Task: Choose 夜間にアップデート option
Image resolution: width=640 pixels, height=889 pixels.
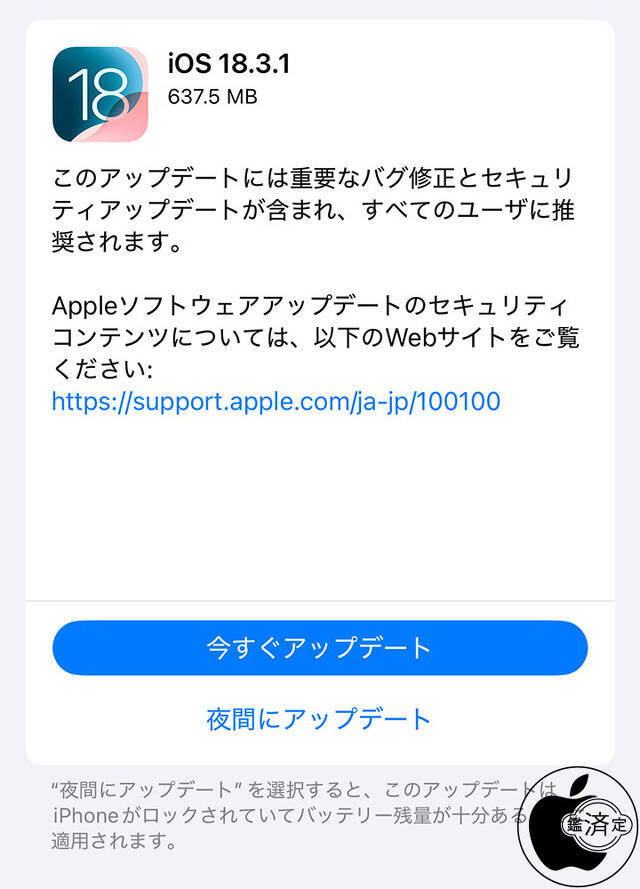Action: coord(319,718)
